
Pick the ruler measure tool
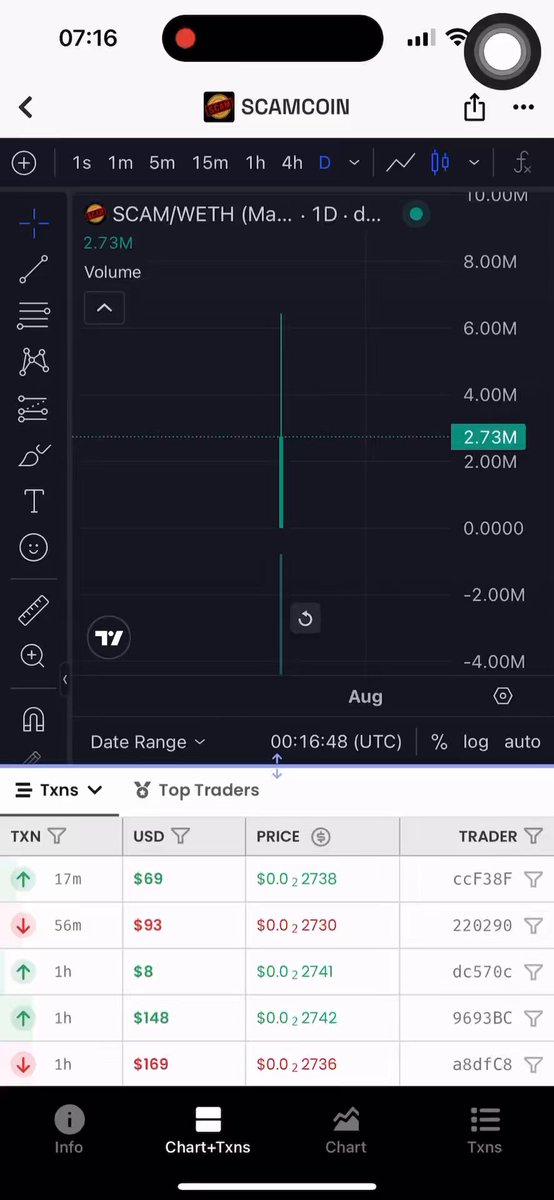tap(33, 610)
